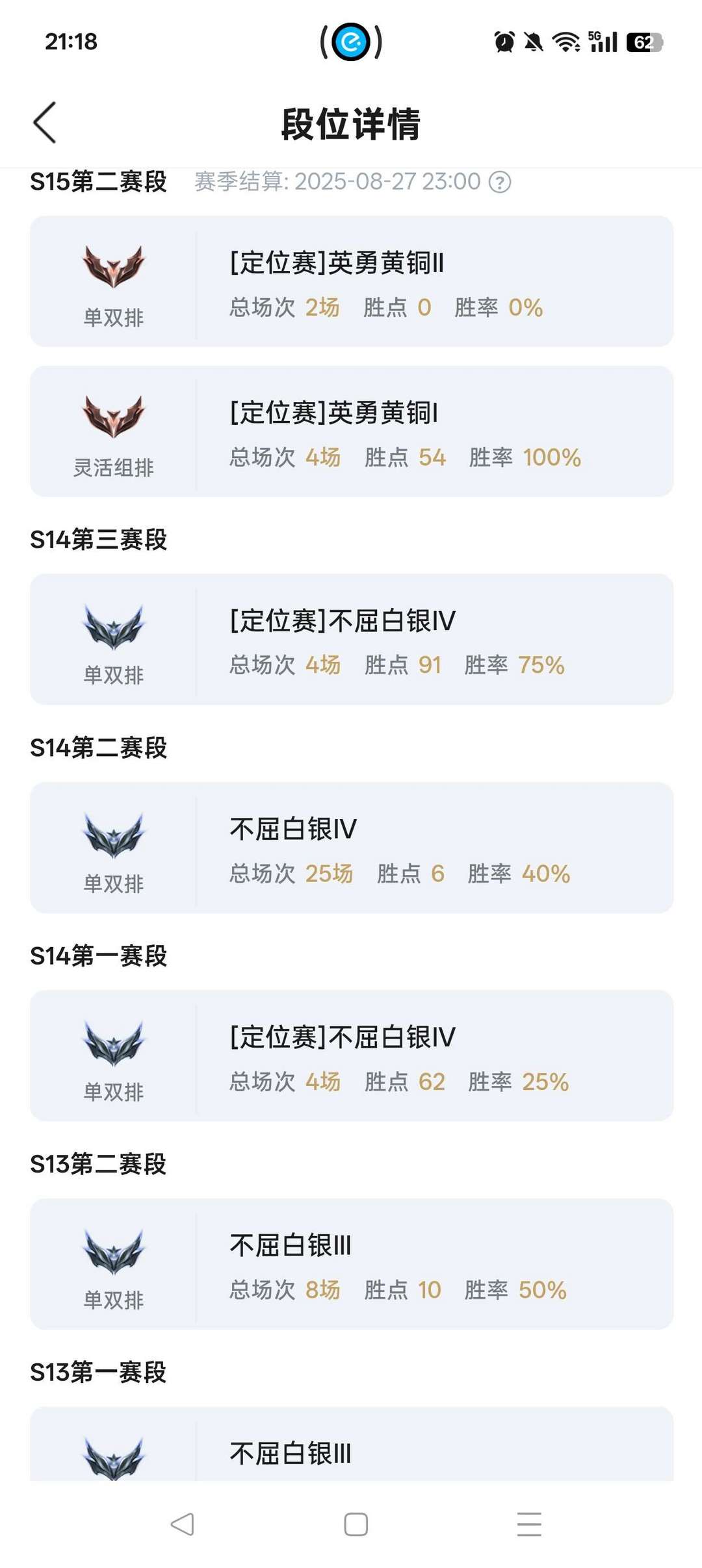
Task: Open the recent apps menu button
Action: click(x=529, y=1524)
